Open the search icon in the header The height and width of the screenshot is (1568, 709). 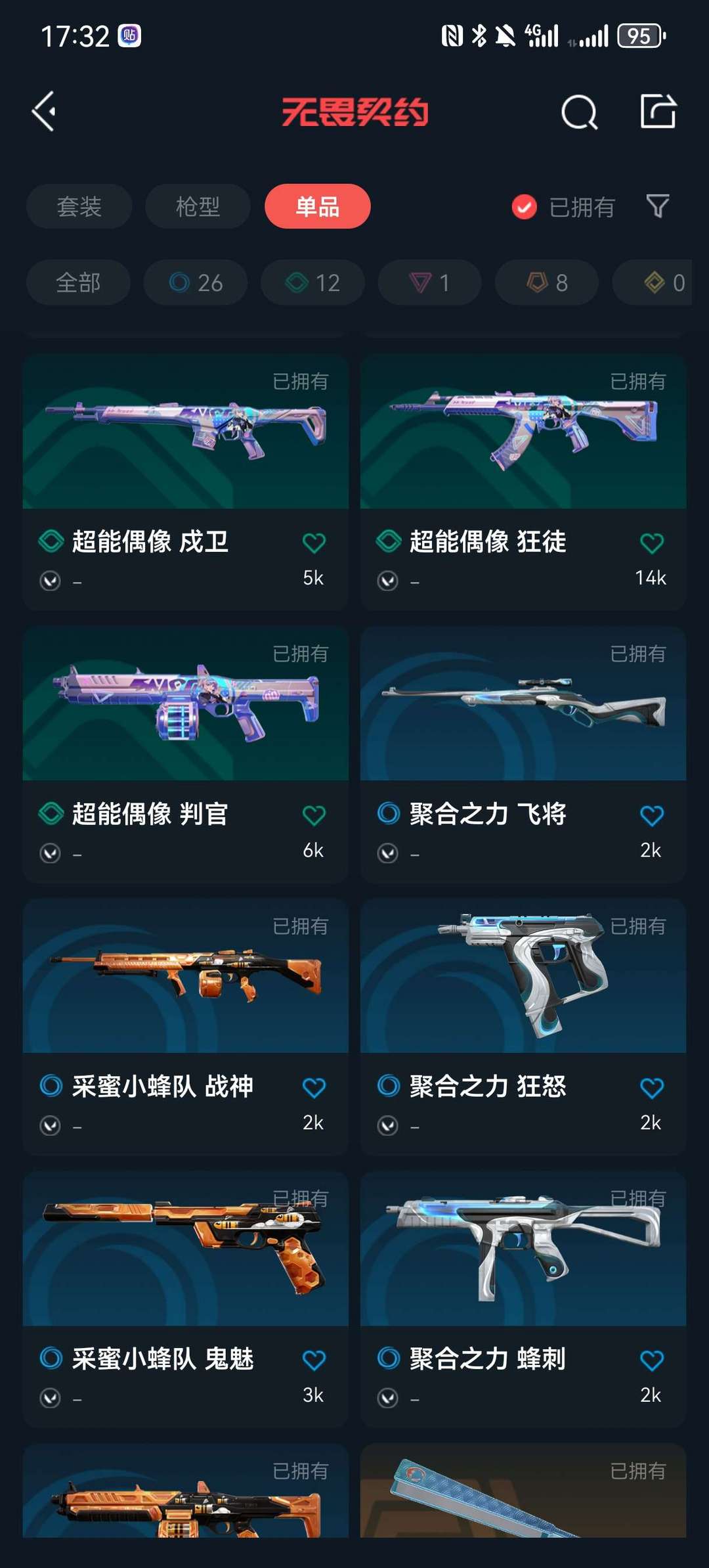[x=579, y=112]
